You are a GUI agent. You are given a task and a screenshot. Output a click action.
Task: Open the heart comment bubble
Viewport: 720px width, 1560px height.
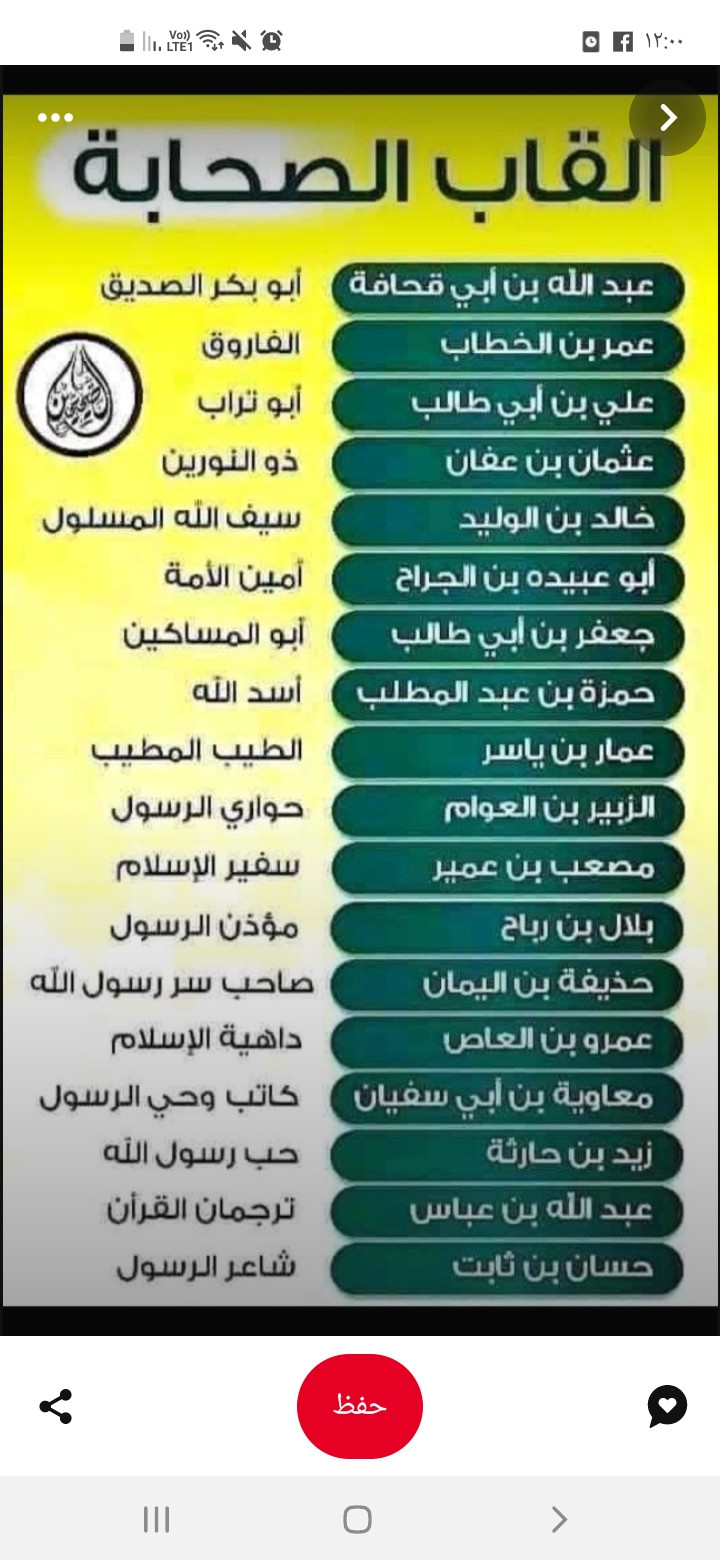(667, 1406)
